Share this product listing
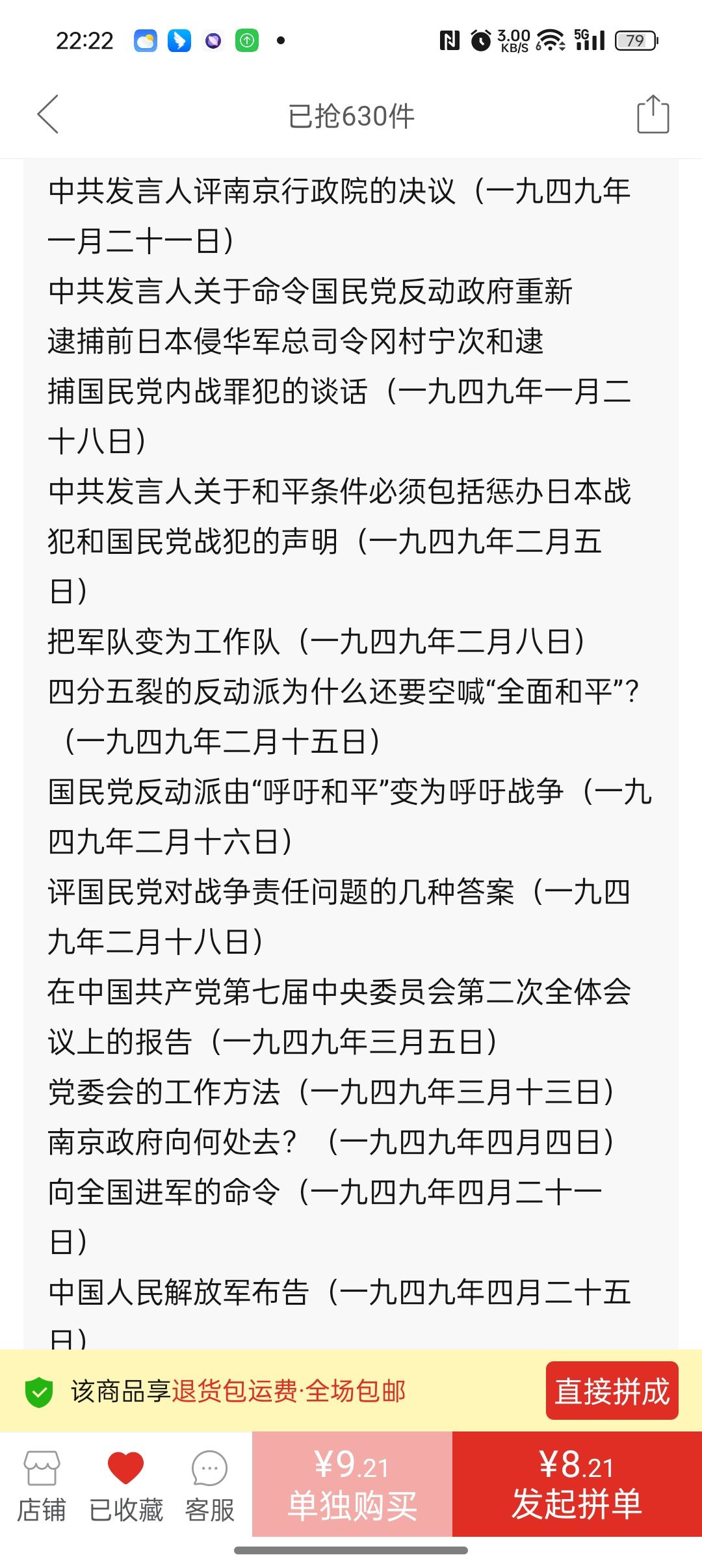 point(653,114)
